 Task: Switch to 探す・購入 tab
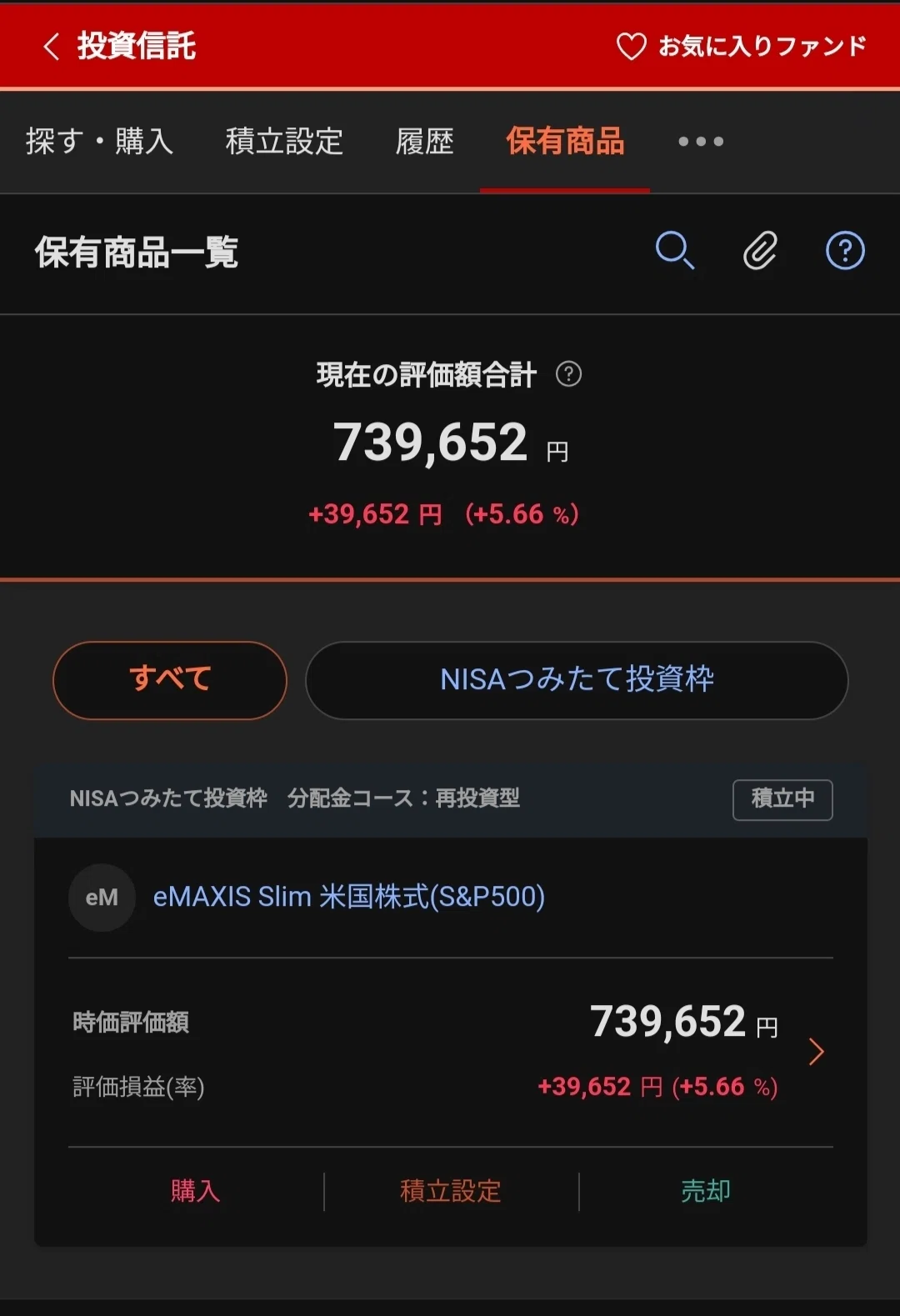99,142
